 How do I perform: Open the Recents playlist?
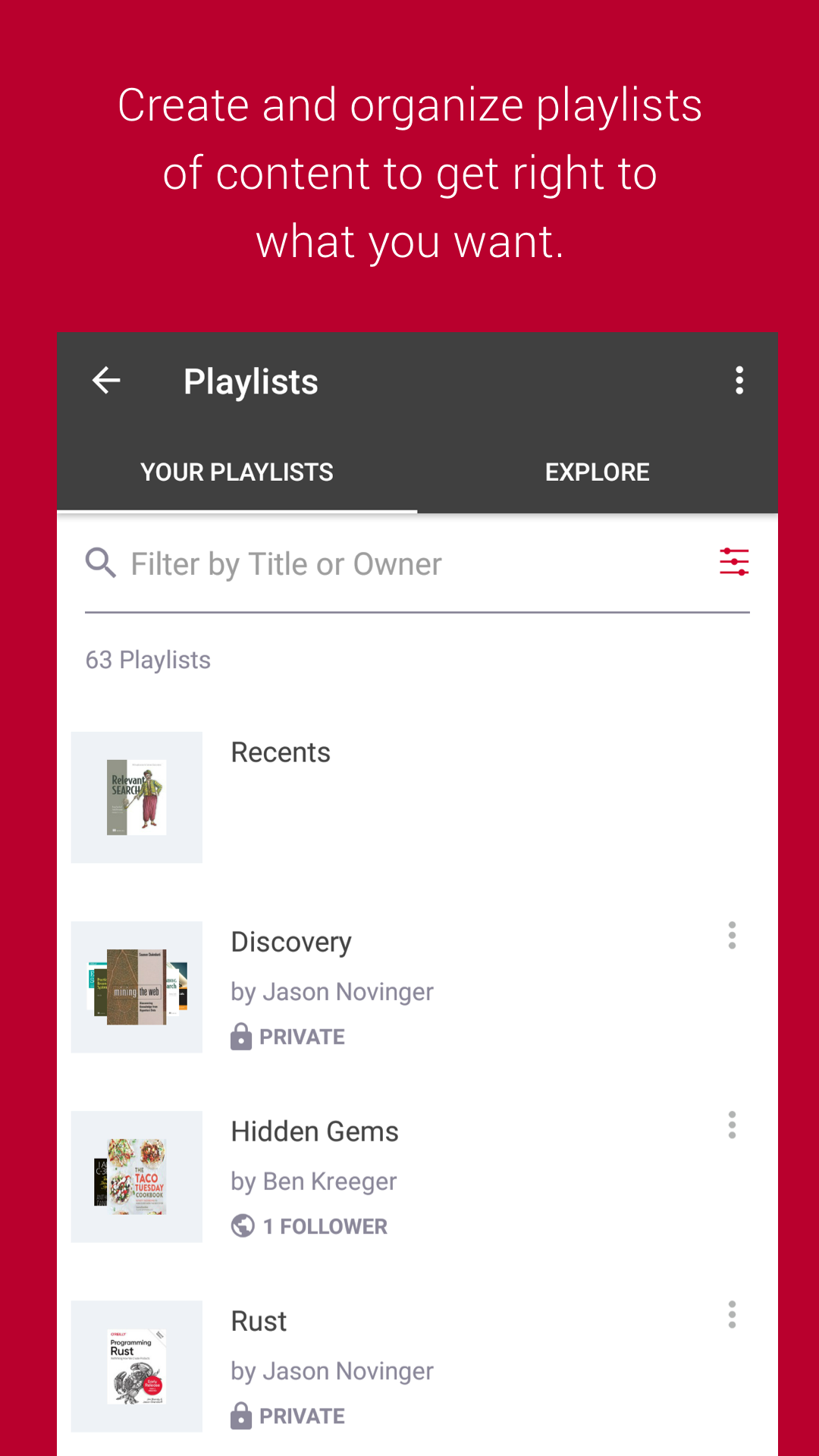point(281,752)
